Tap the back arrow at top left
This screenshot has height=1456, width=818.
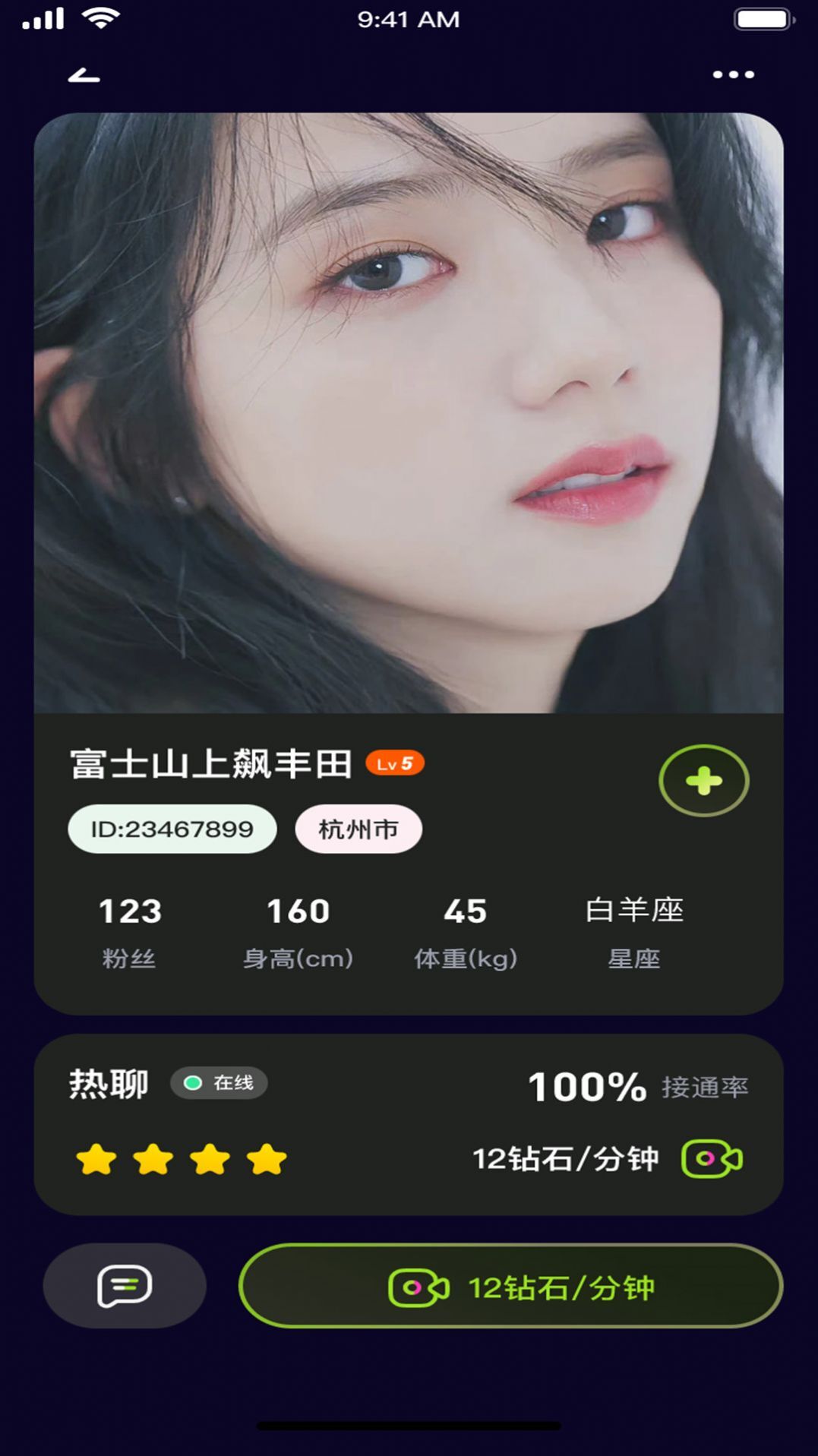coord(84,74)
